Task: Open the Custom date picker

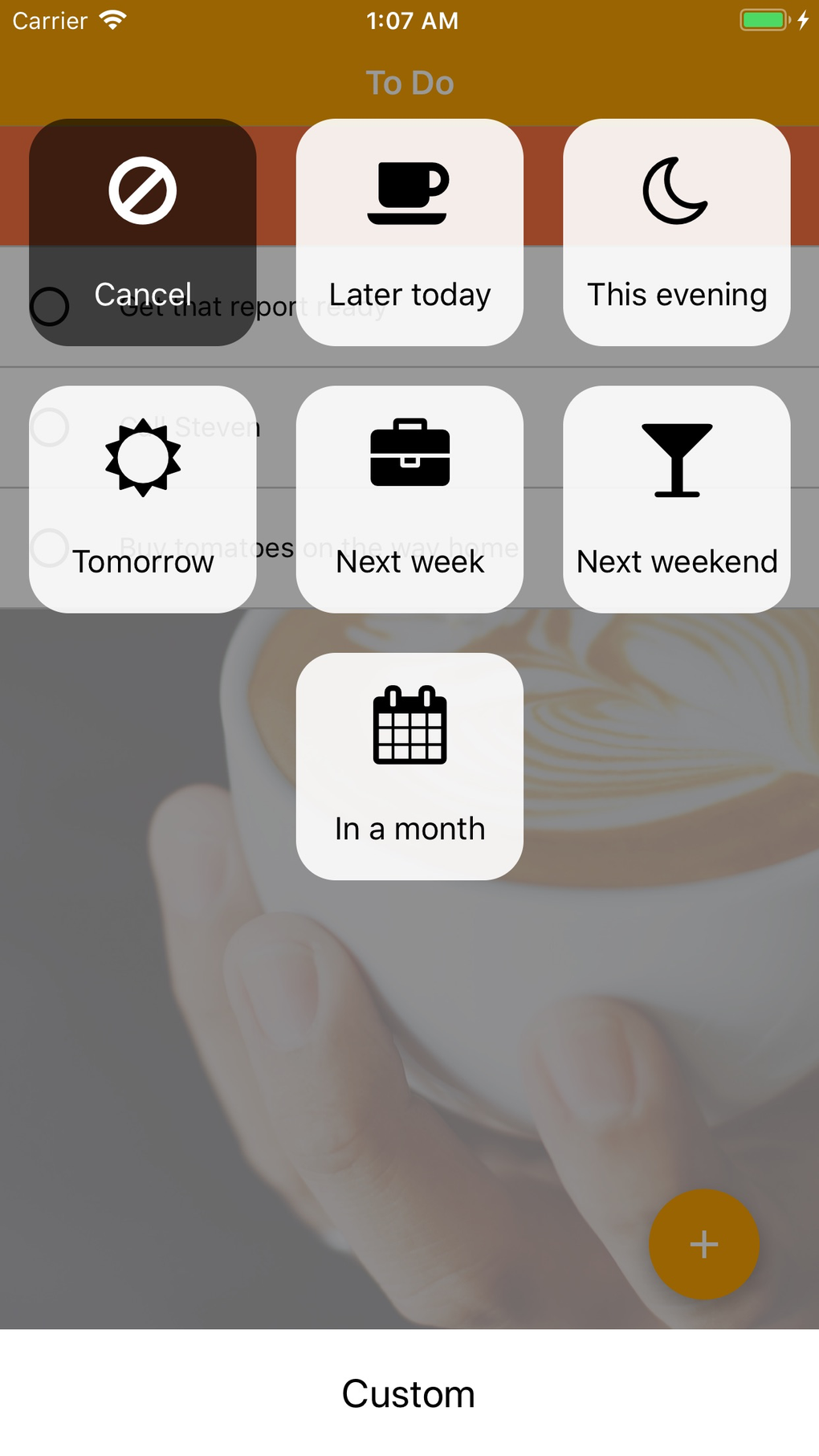Action: tap(409, 1394)
